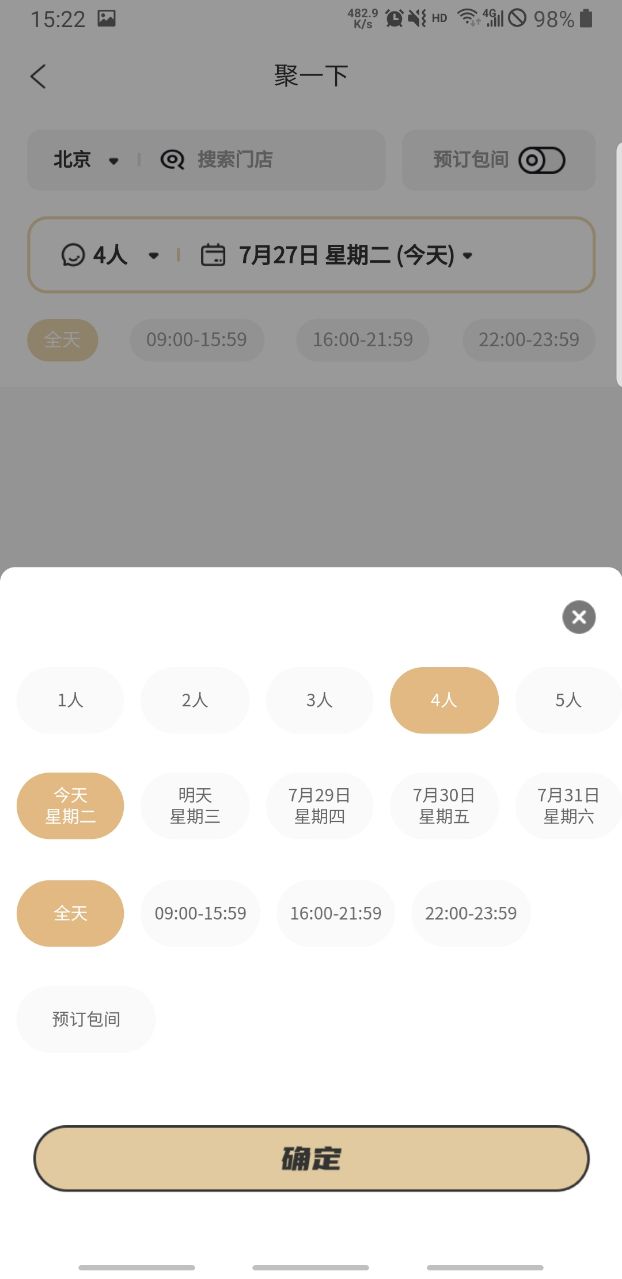
Task: Close the booking options sheet
Action: pyautogui.click(x=578, y=617)
